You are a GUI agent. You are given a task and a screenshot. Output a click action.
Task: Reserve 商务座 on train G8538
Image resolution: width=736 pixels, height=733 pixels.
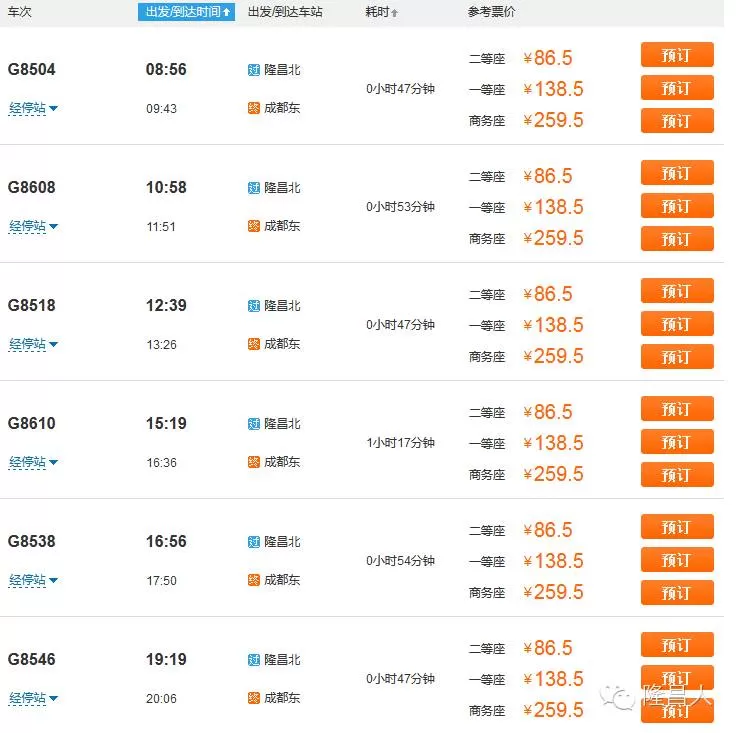tap(677, 593)
